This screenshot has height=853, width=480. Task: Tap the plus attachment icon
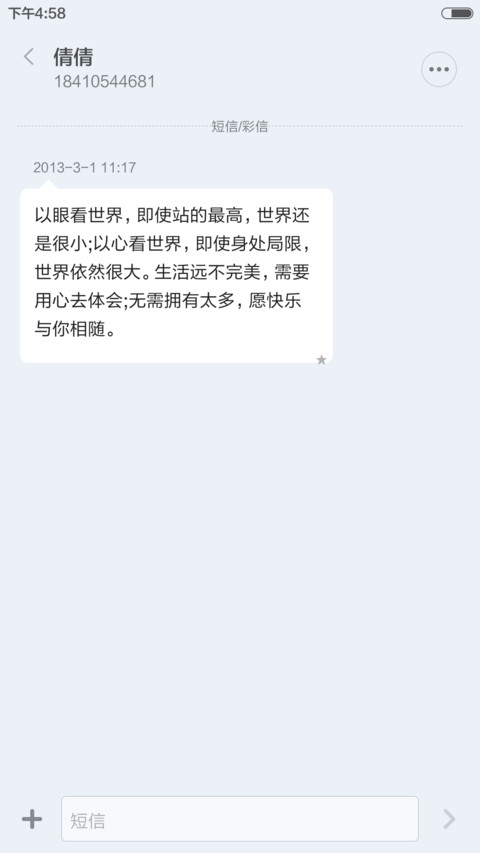[x=32, y=819]
